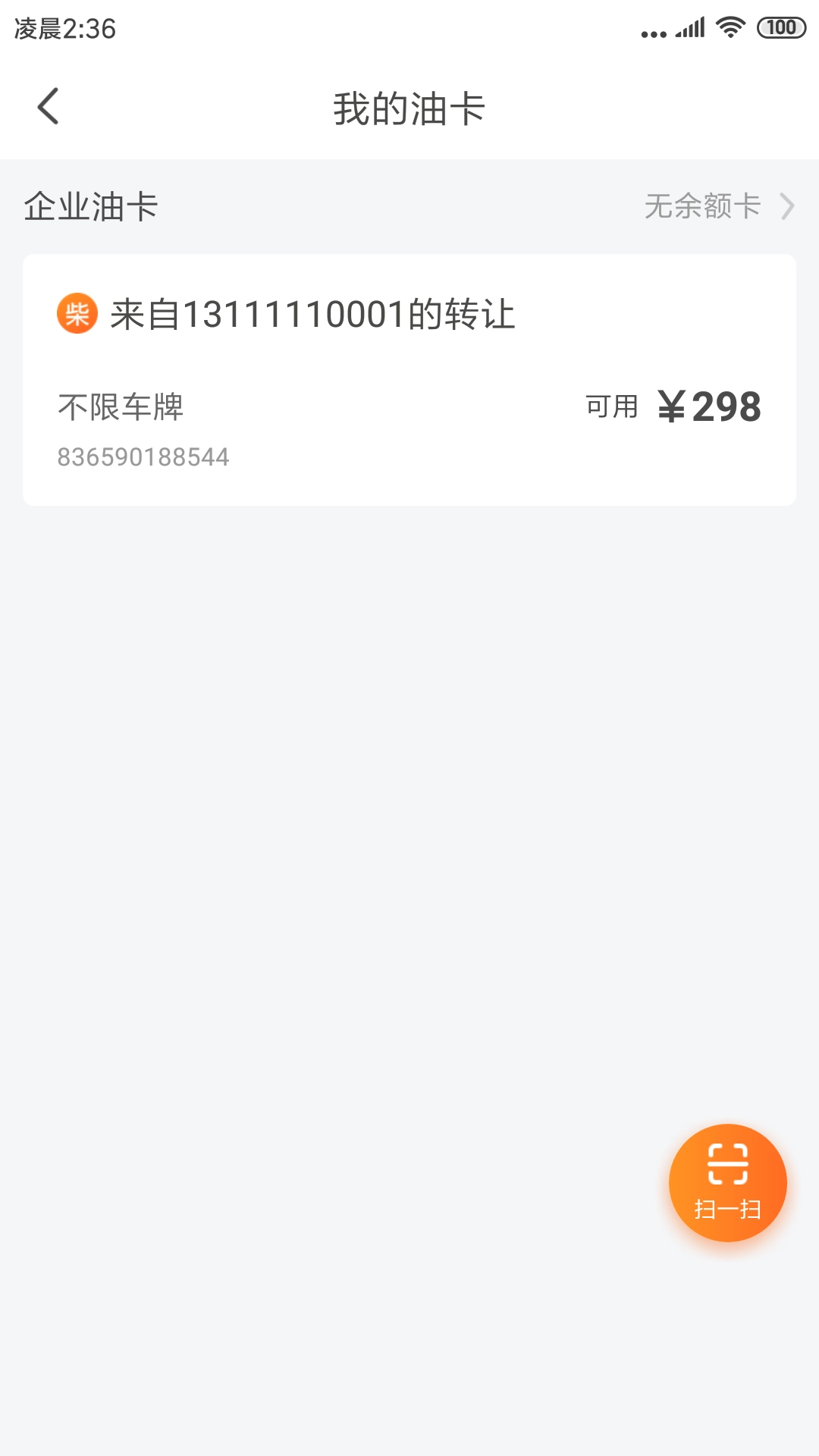Screen dimensions: 819x1456
Task: Select the 我的油卡 page title
Action: tap(409, 107)
